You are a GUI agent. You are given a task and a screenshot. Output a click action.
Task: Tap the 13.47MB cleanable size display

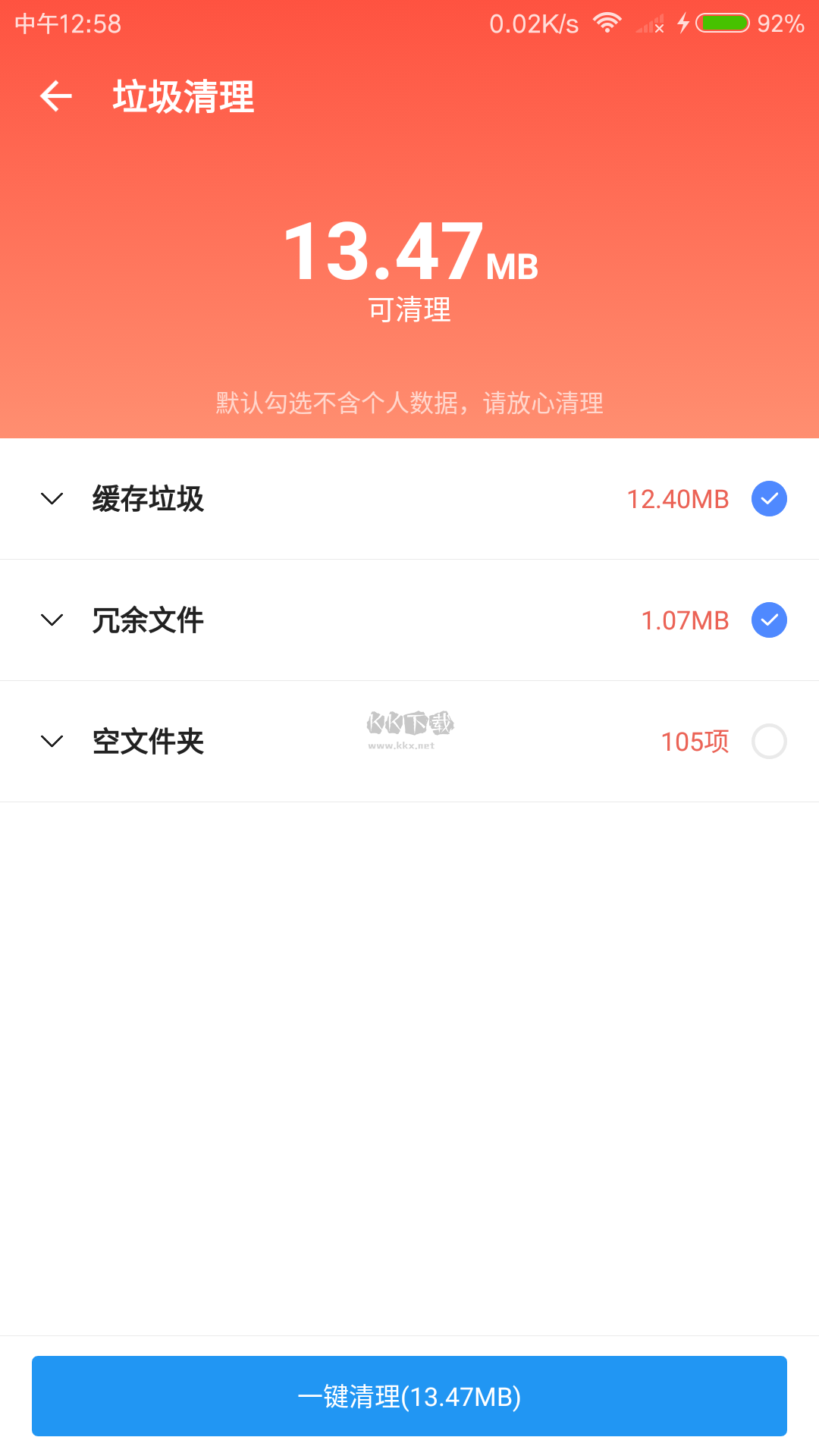409,254
